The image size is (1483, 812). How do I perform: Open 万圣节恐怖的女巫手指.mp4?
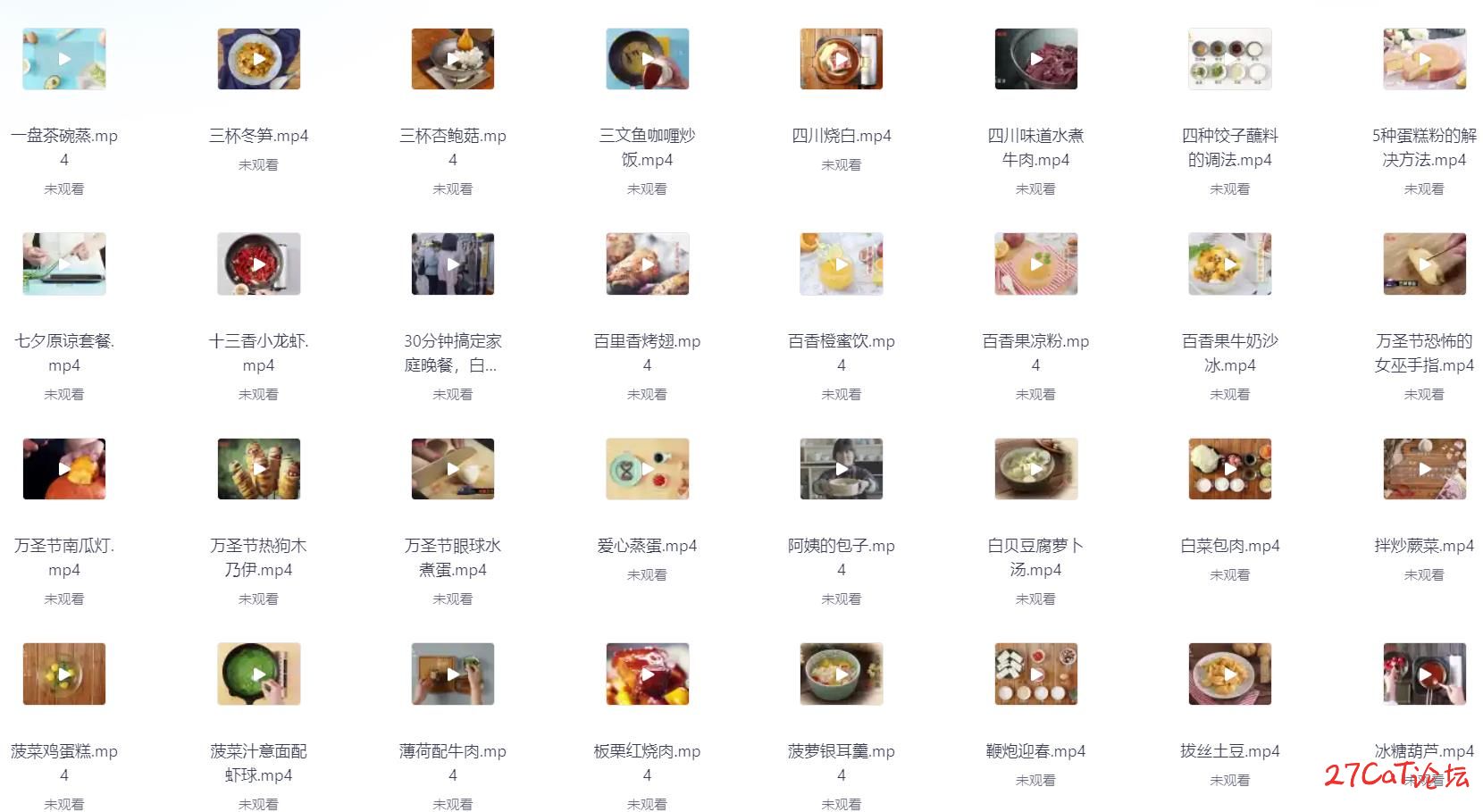click(x=1424, y=264)
